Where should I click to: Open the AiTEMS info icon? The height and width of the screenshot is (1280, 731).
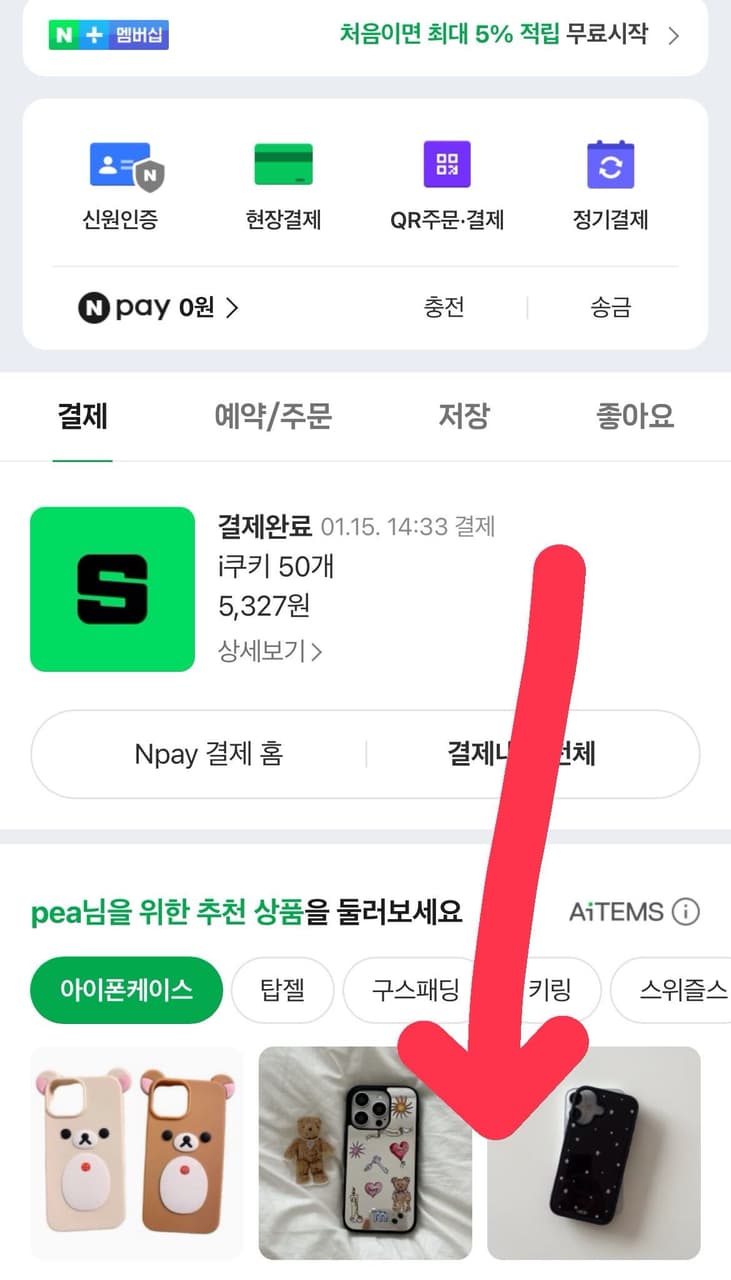point(685,912)
